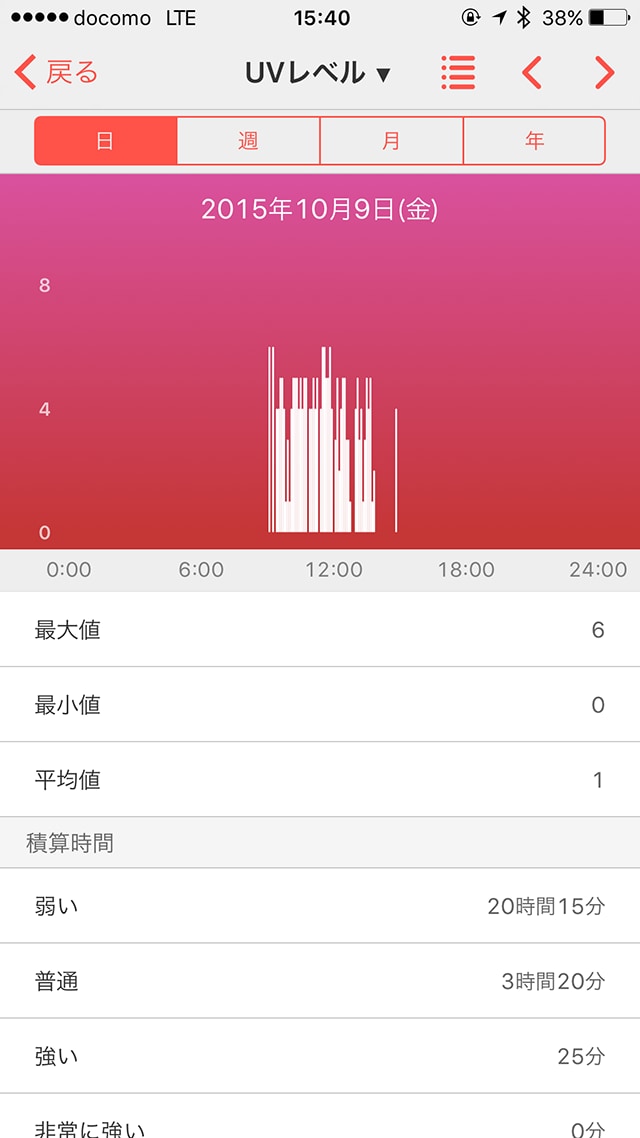Open the UVレベル dropdown title

pyautogui.click(x=318, y=73)
